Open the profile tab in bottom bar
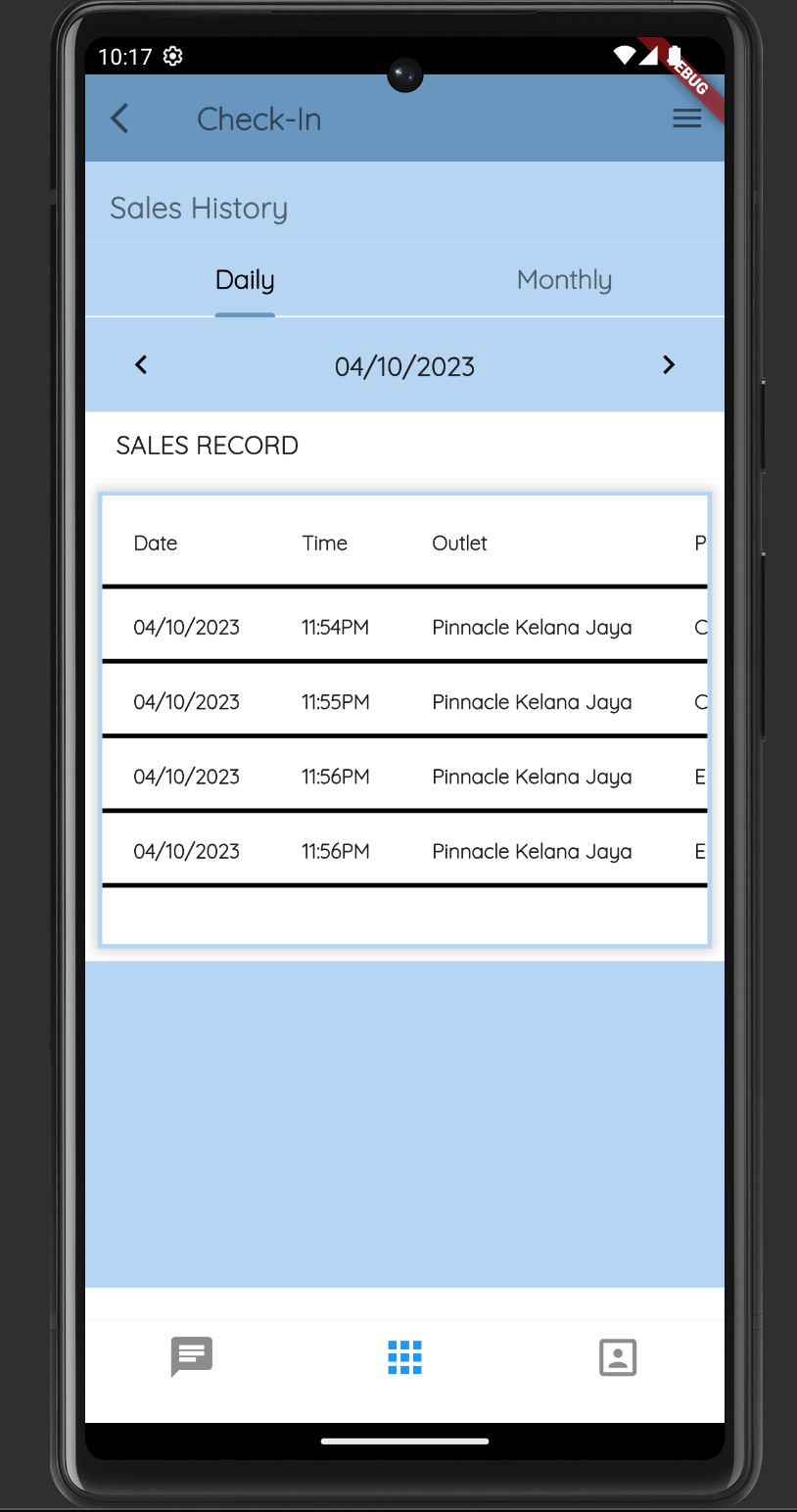 pos(618,1357)
